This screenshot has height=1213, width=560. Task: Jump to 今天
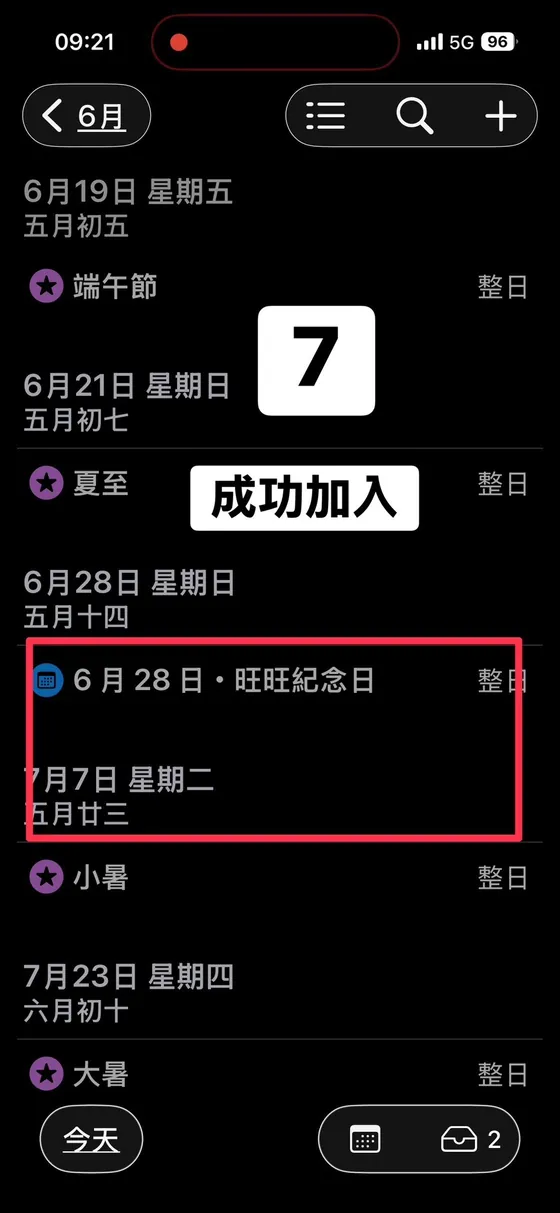pyautogui.click(x=91, y=1139)
